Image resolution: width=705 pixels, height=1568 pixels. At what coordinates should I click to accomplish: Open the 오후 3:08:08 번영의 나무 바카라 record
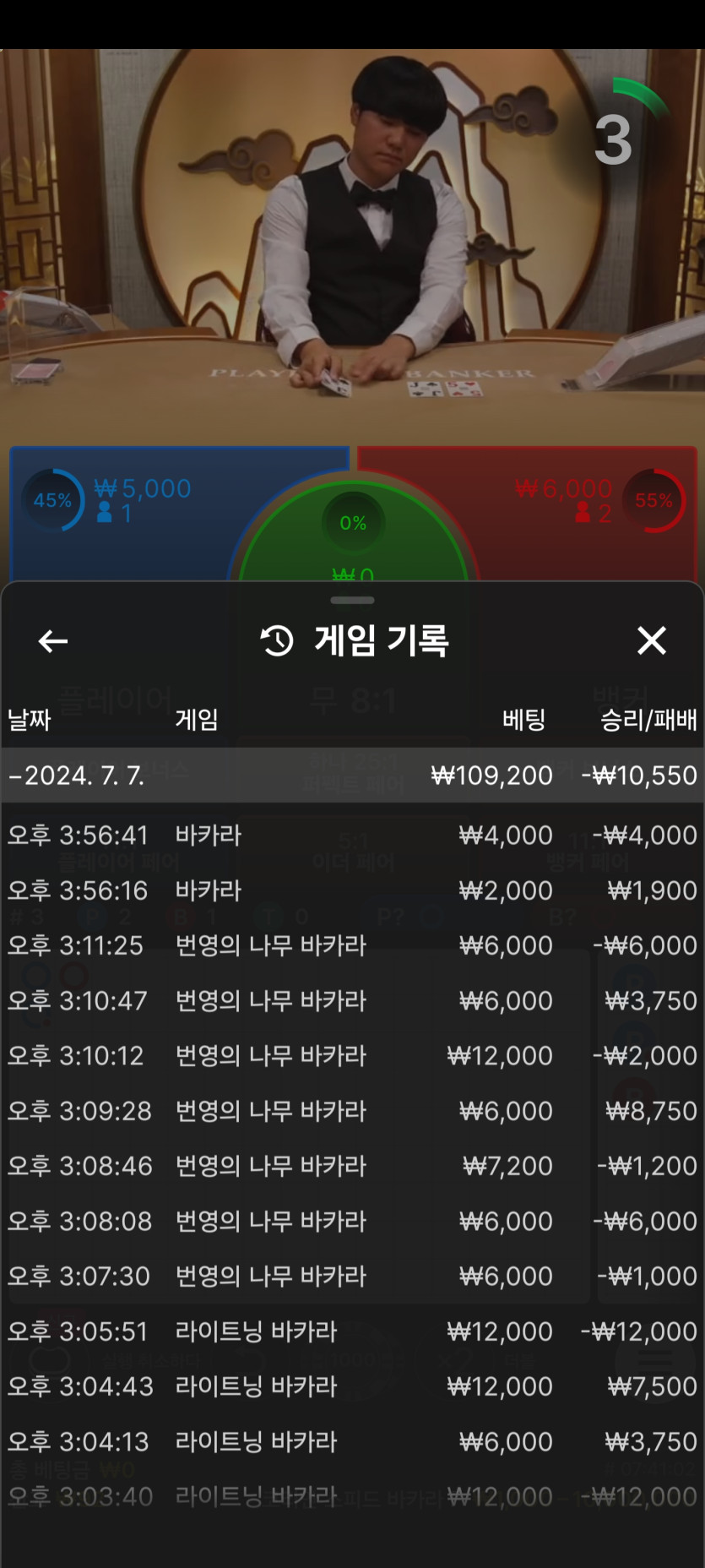pyautogui.click(x=352, y=1221)
